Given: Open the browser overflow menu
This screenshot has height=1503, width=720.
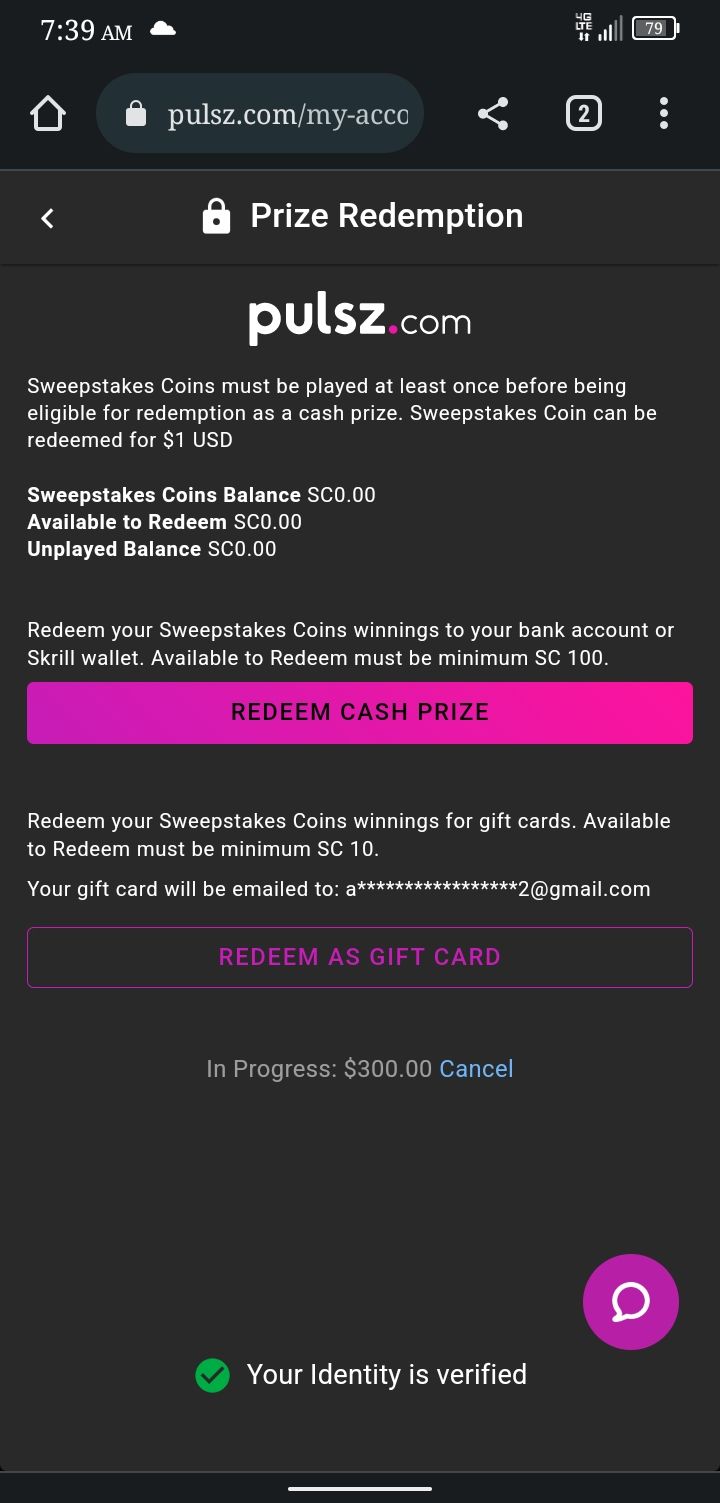Looking at the screenshot, I should 664,114.
